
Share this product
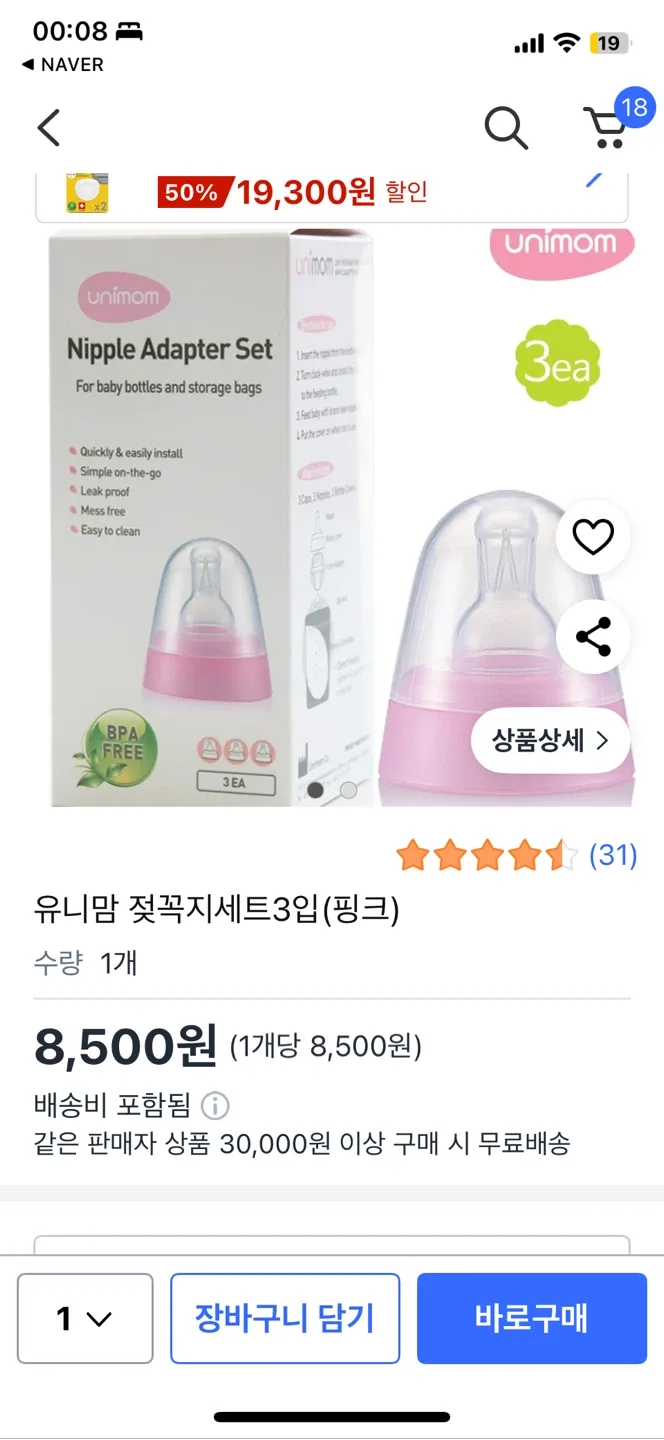593,637
